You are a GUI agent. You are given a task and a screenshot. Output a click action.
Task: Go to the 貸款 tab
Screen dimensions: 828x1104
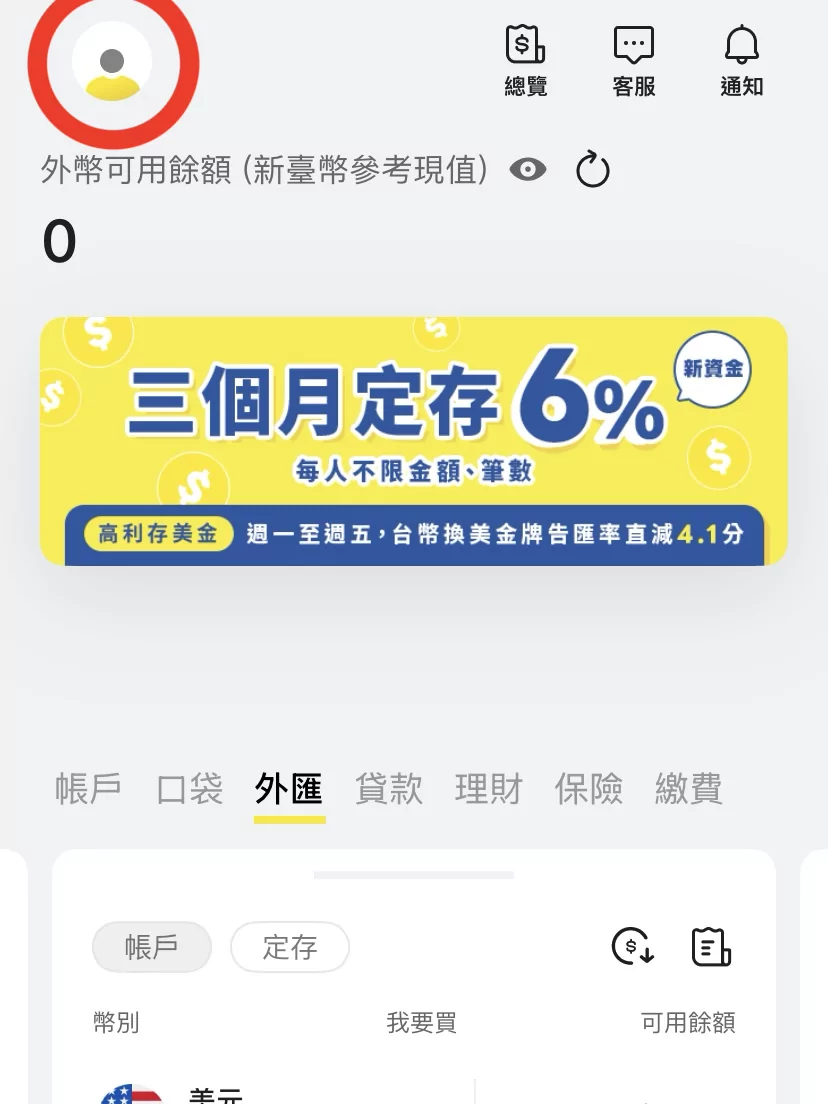pyautogui.click(x=389, y=789)
